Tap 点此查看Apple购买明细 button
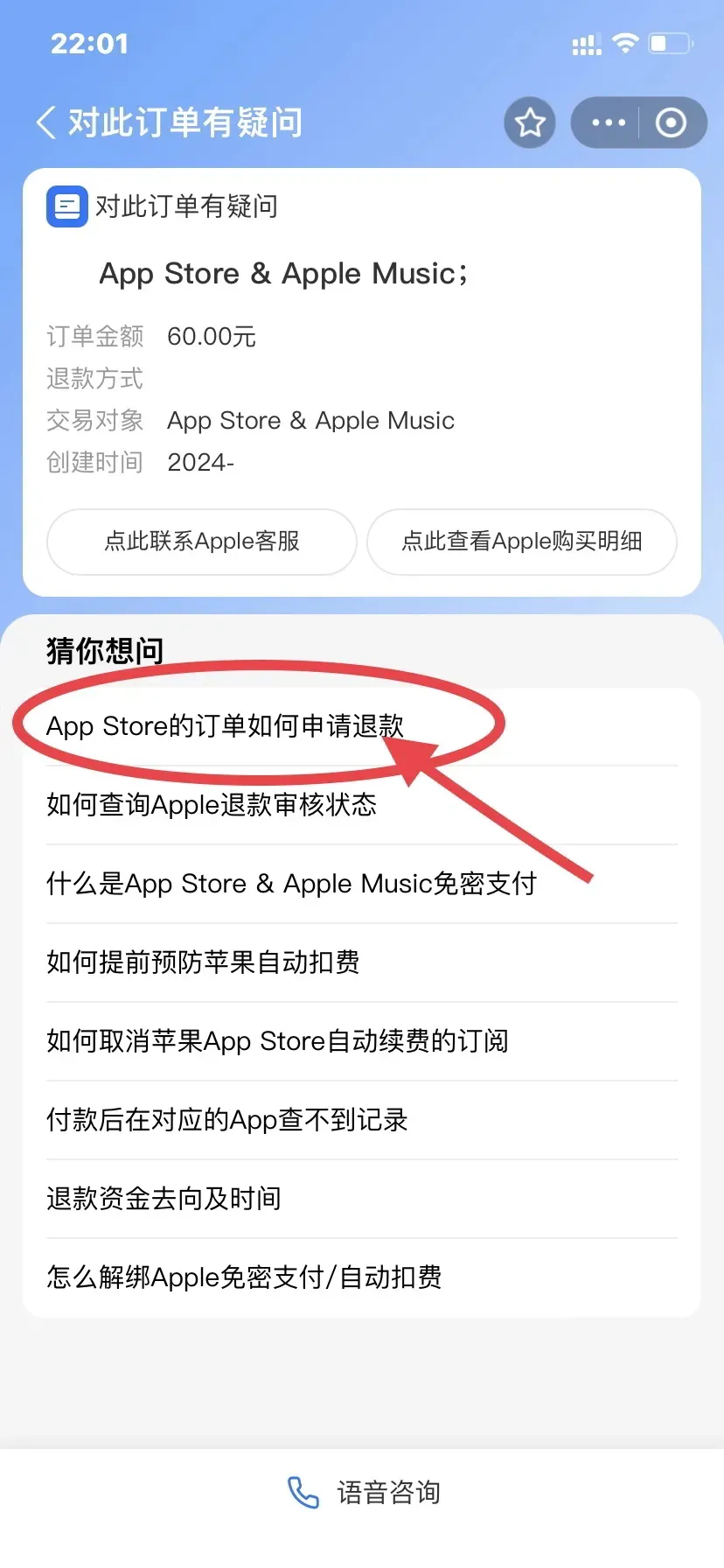 click(522, 542)
